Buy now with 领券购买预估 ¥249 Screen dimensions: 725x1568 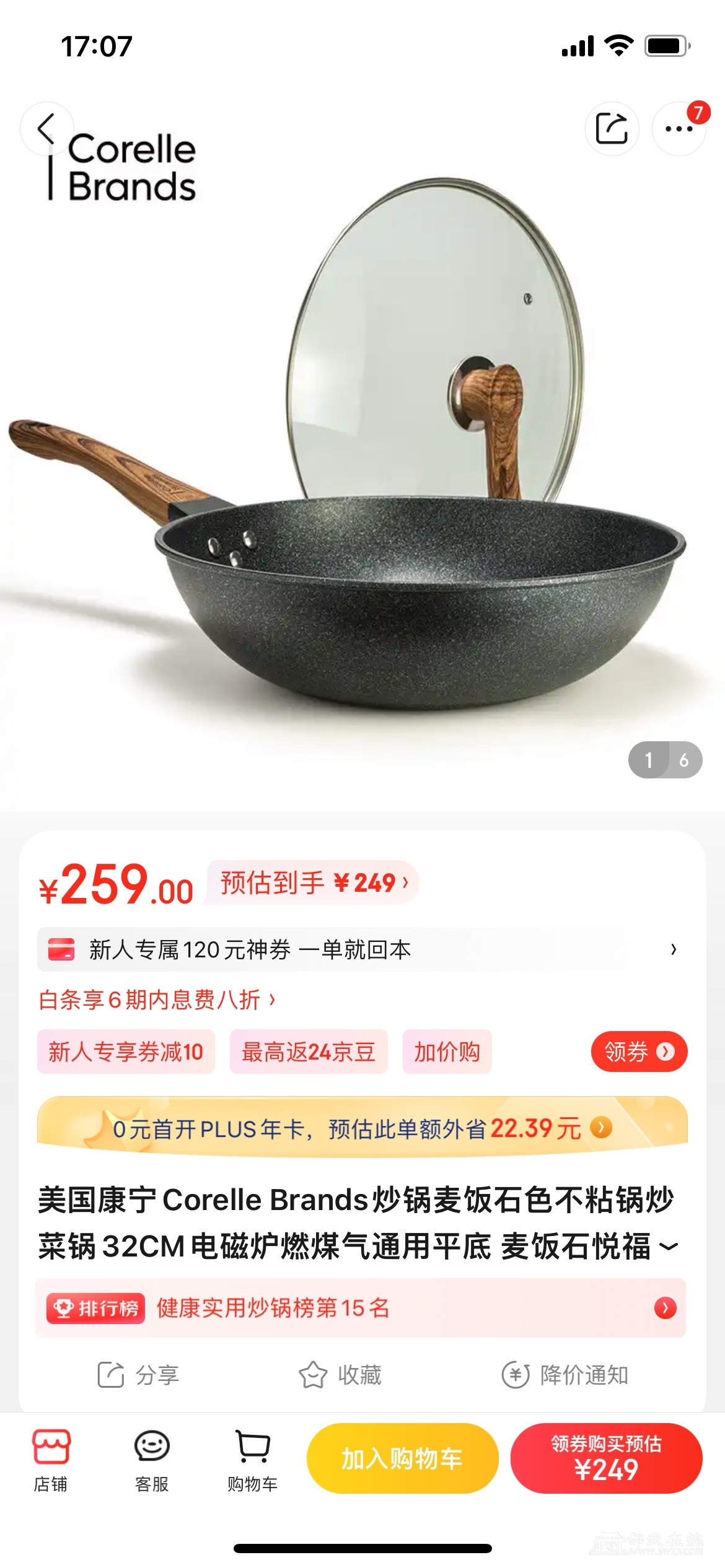pyautogui.click(x=606, y=1459)
